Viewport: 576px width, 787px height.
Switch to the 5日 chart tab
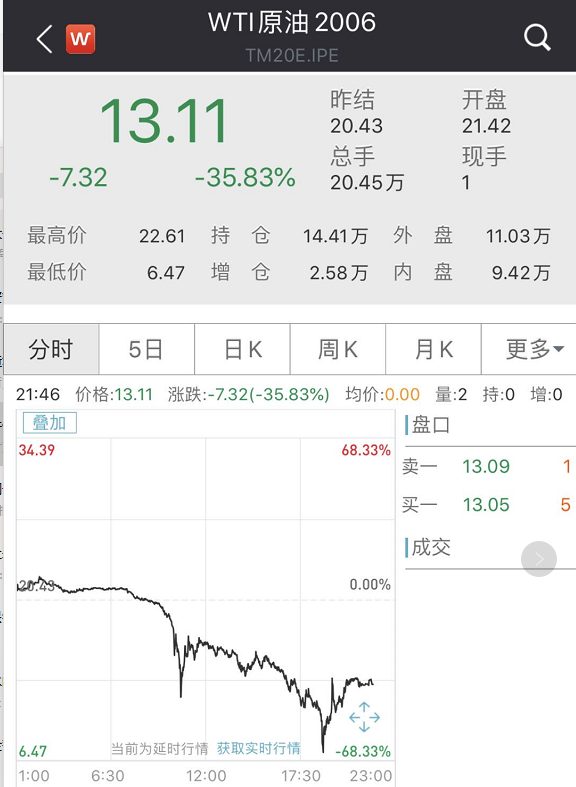(147, 349)
